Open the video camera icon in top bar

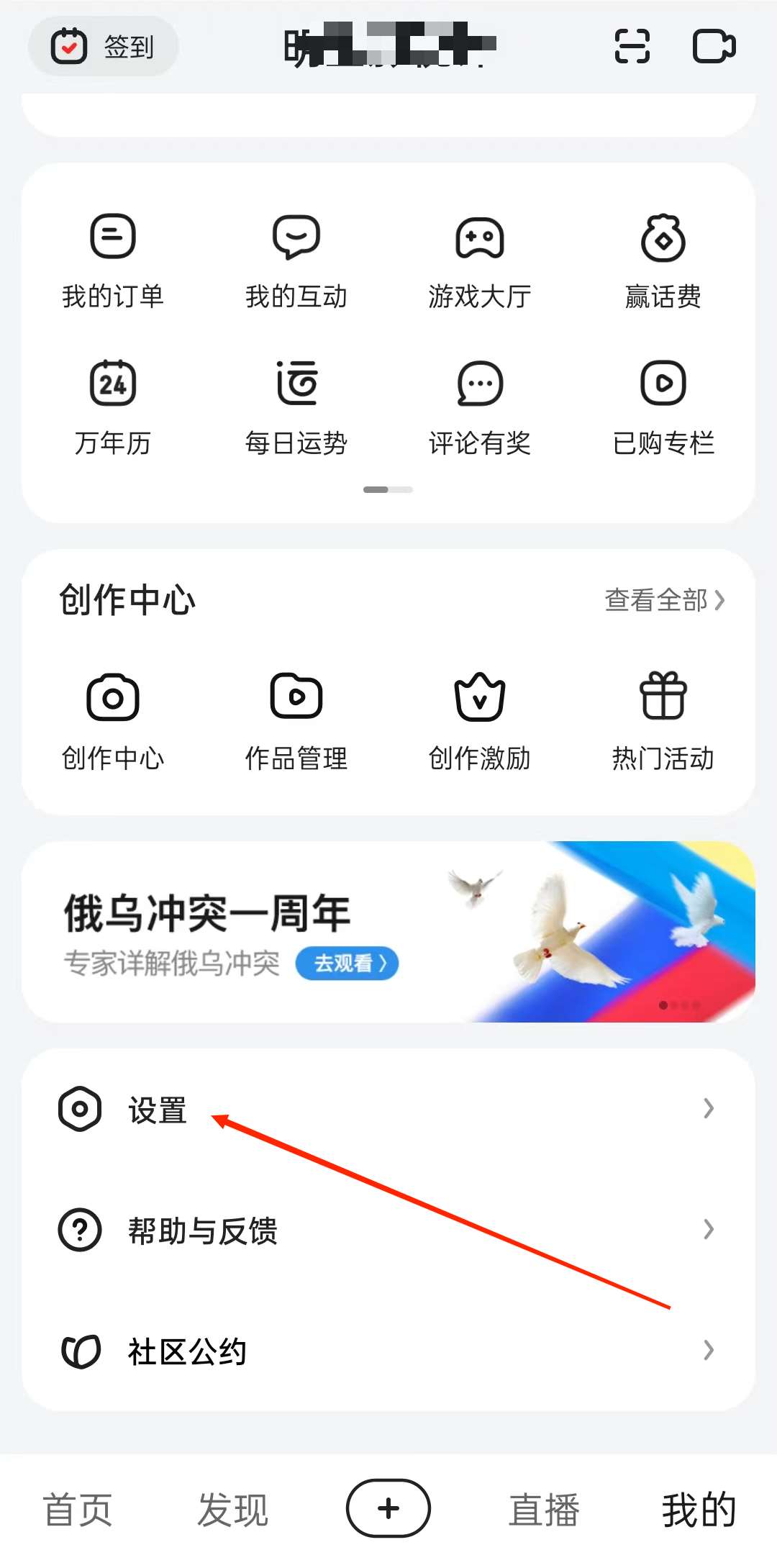[714, 47]
